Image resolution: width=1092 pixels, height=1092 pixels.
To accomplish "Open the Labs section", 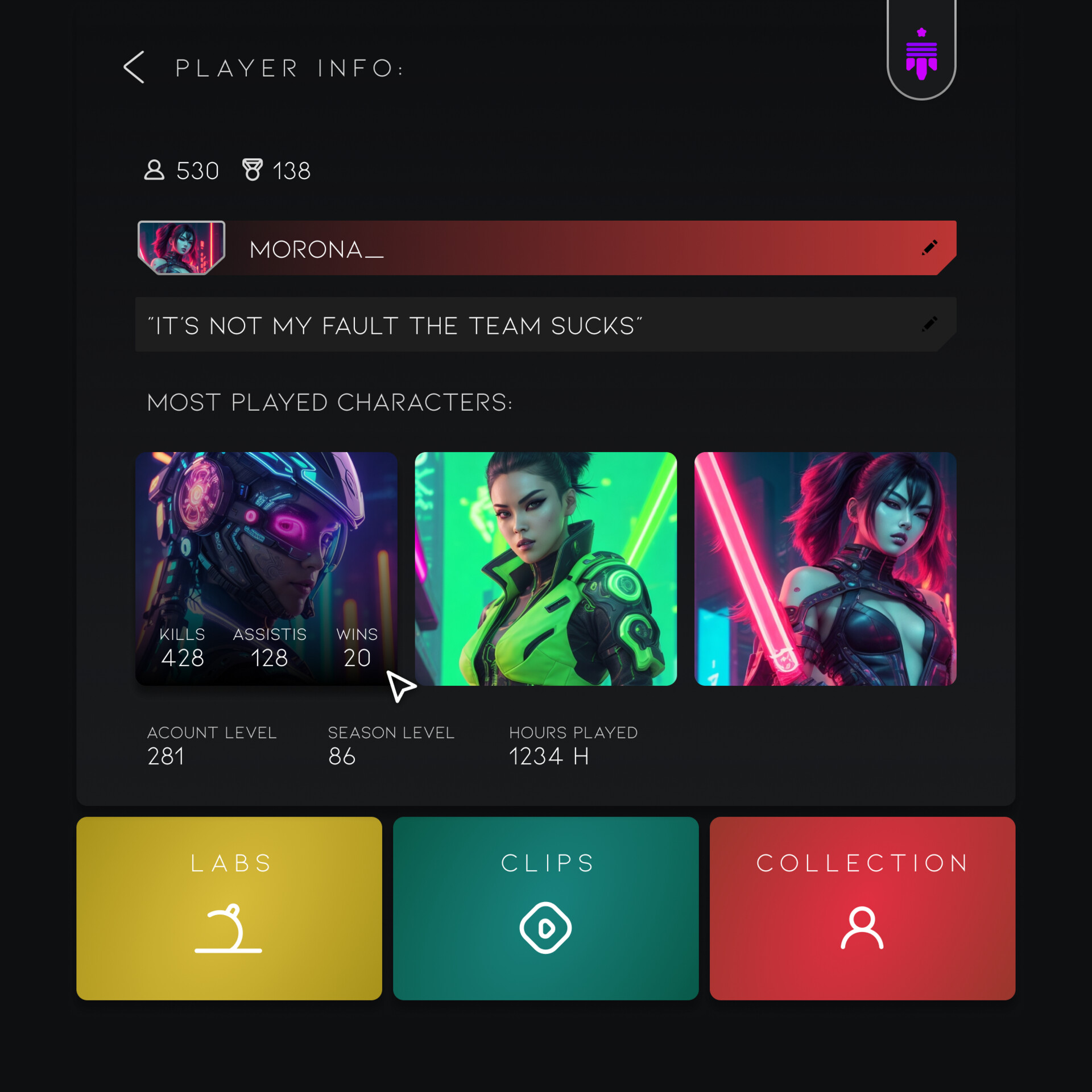I will (229, 908).
